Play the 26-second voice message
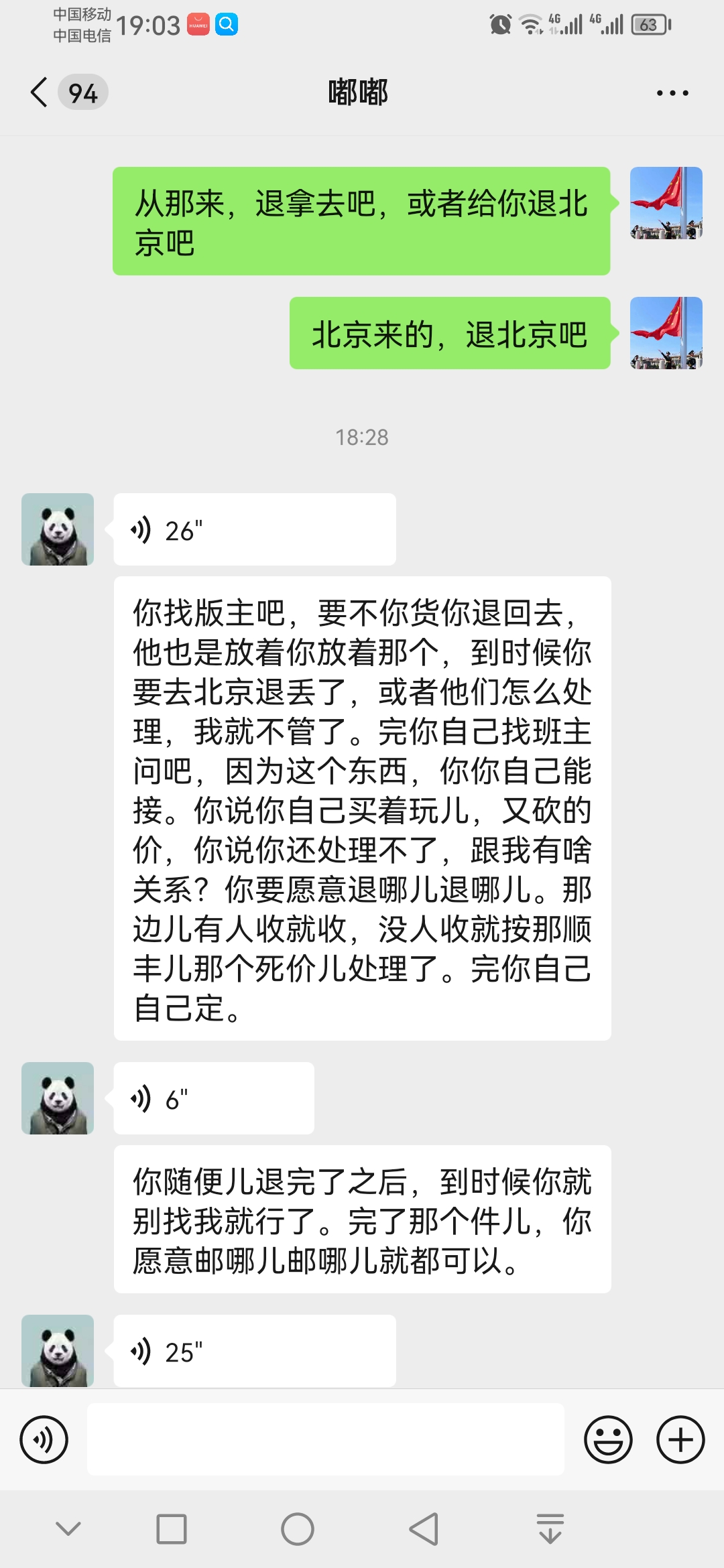Screen dimensions: 724x1568 click(x=255, y=529)
